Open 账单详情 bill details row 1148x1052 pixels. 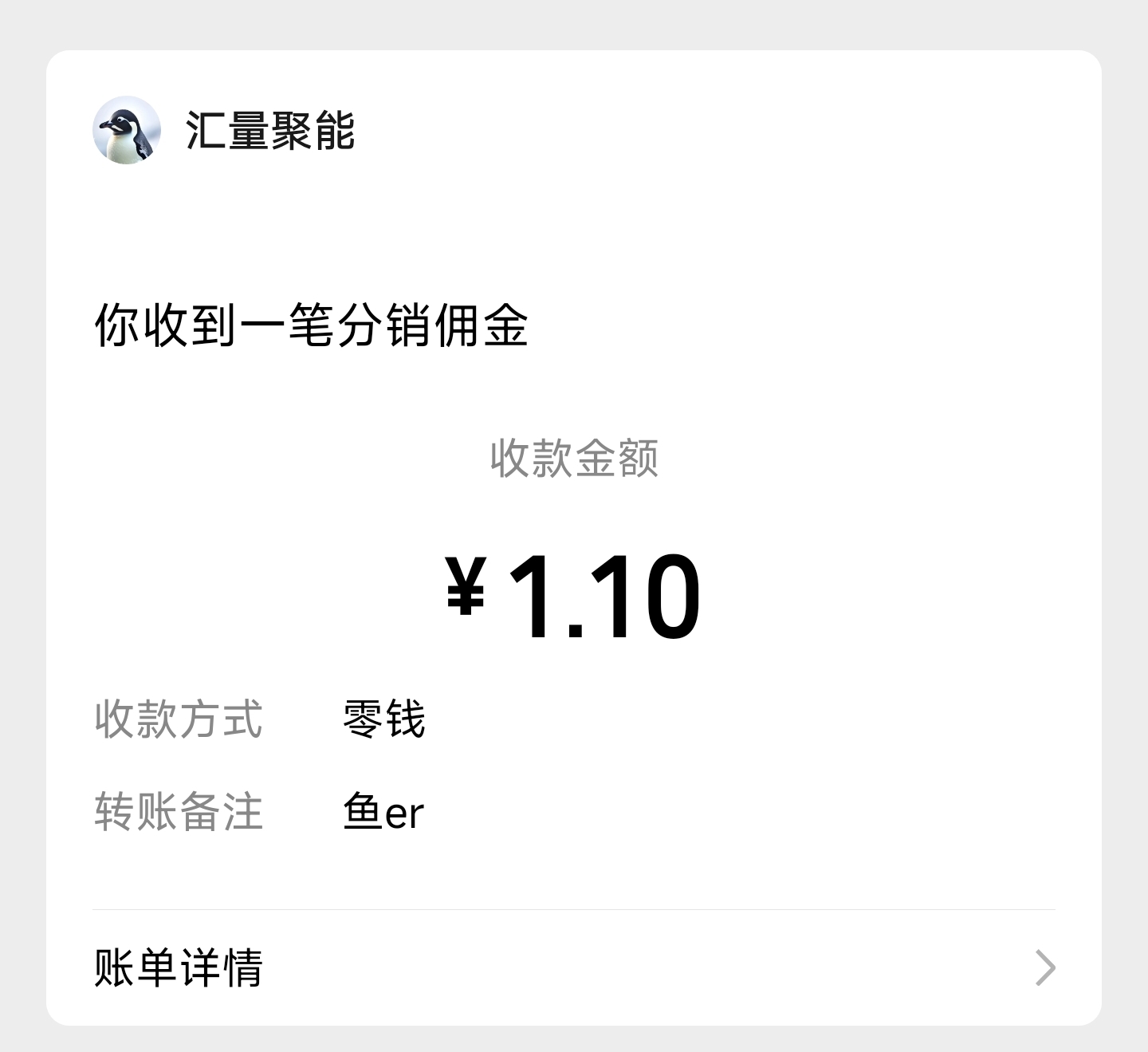pos(574,967)
